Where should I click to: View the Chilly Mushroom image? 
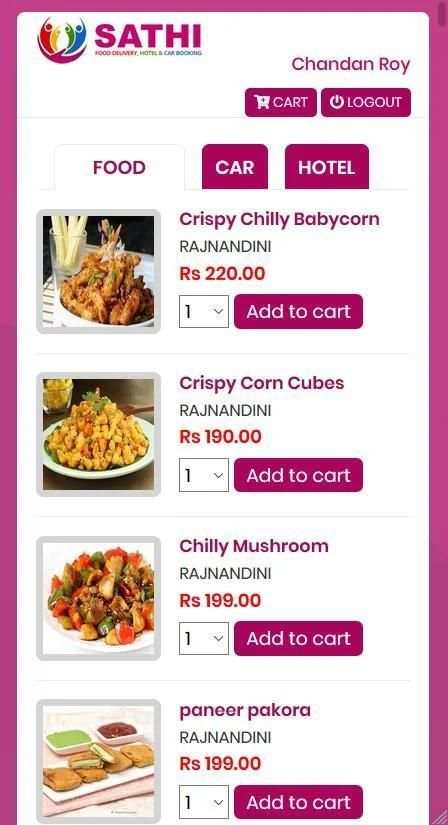pyautogui.click(x=98, y=598)
